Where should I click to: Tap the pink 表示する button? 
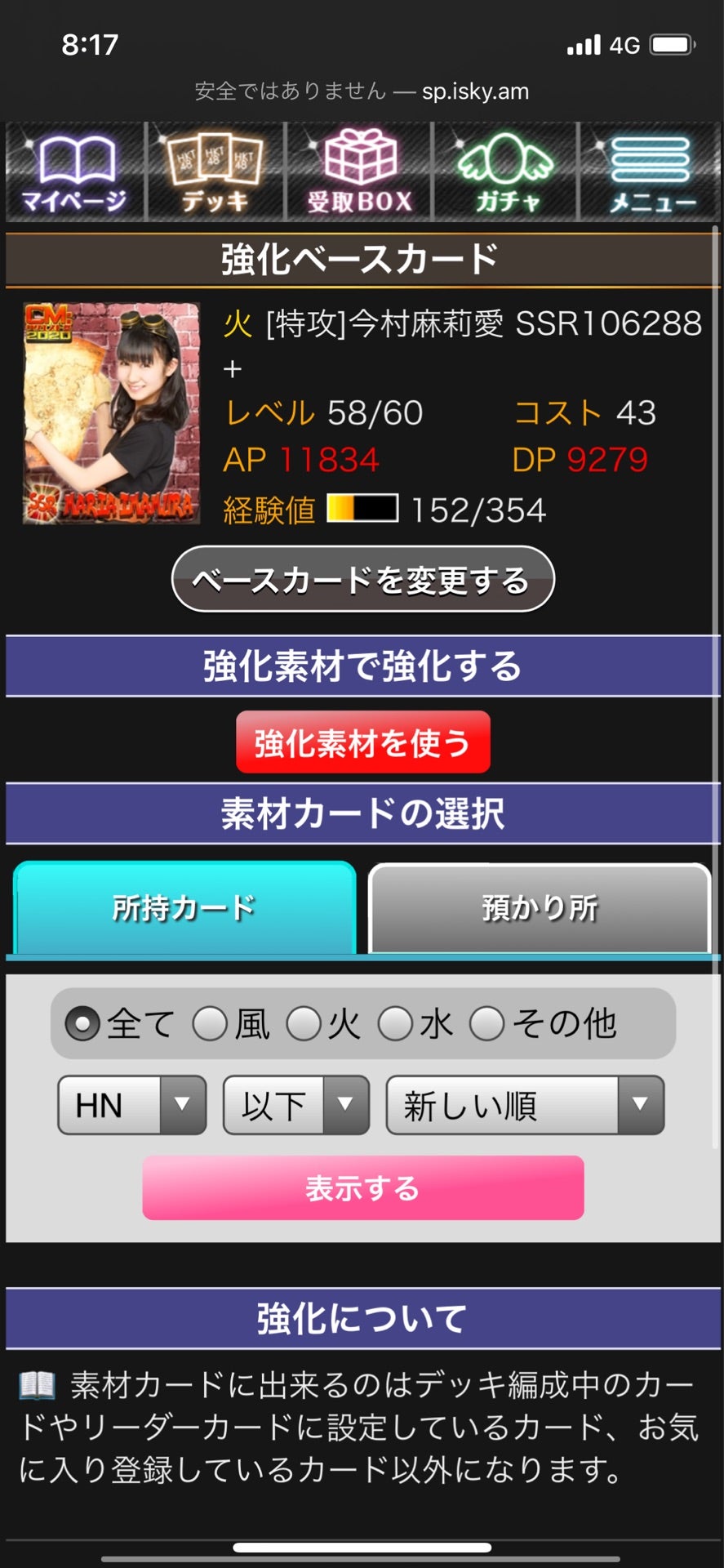[362, 1188]
